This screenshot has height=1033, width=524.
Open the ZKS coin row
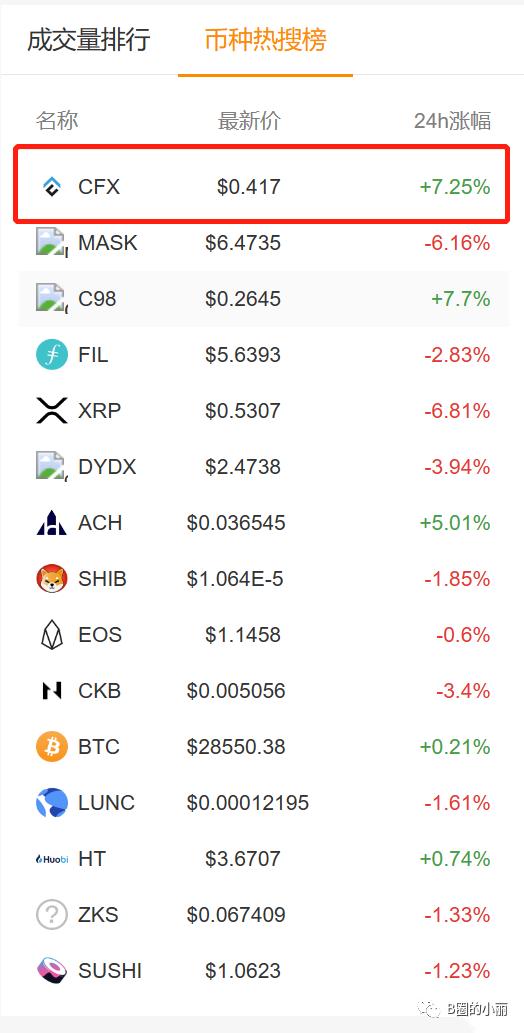[x=263, y=915]
